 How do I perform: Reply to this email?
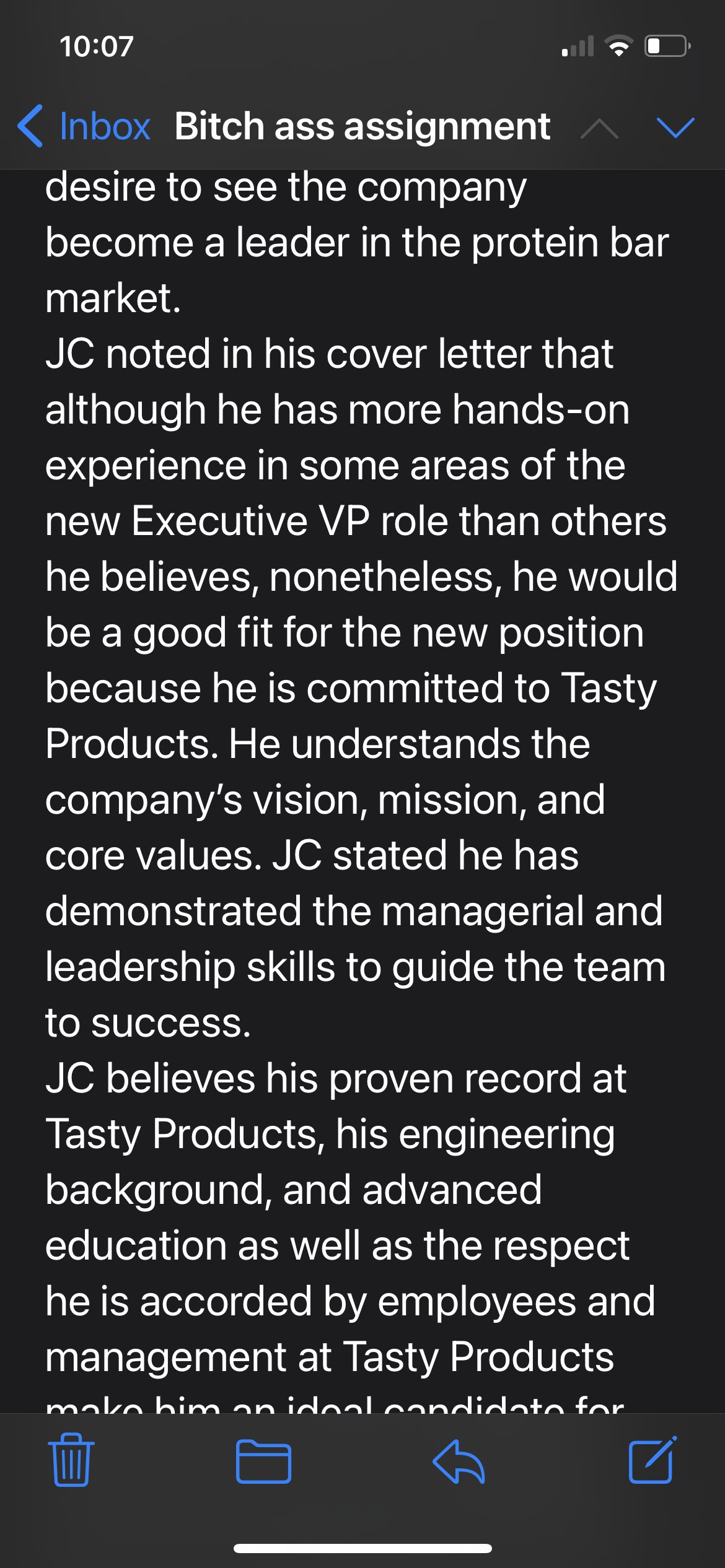tap(459, 1461)
